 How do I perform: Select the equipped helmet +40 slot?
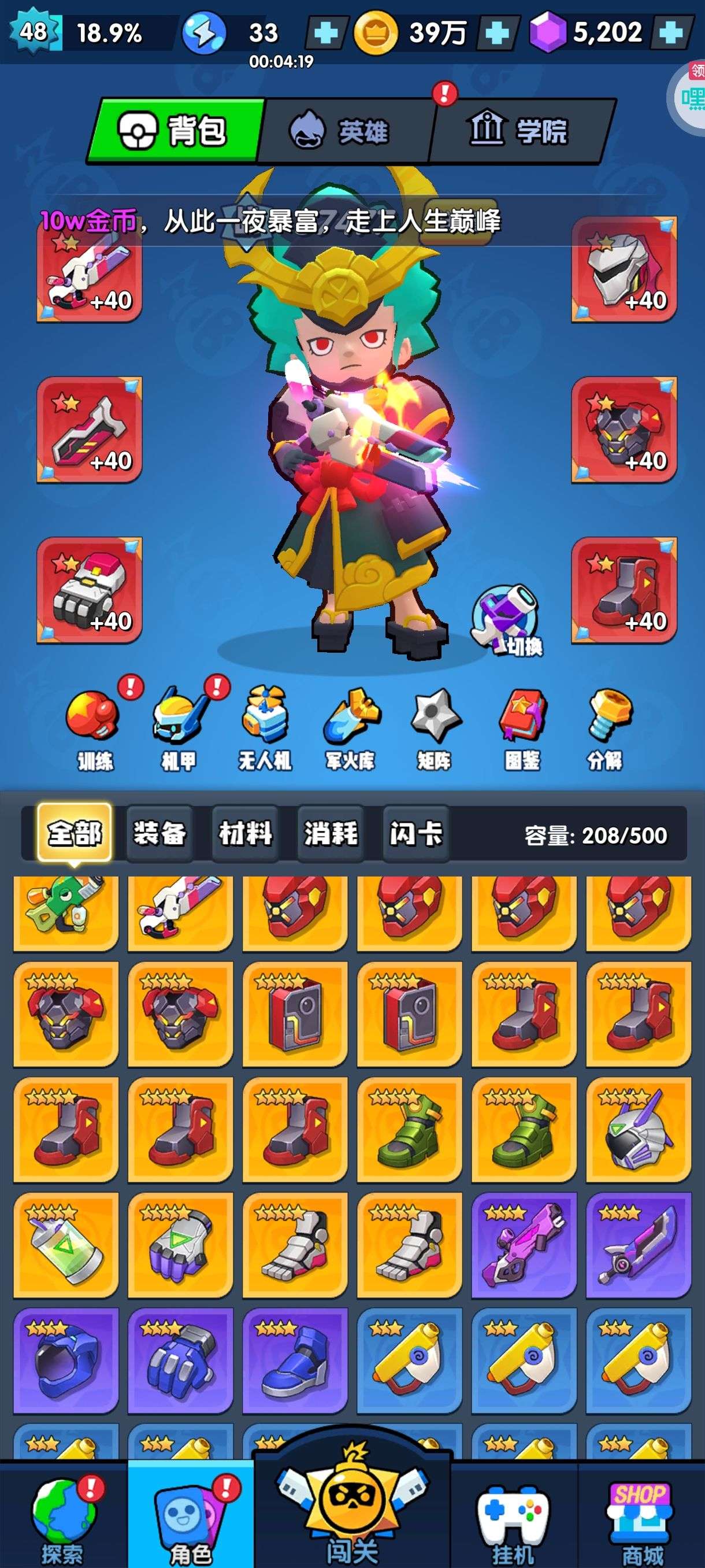pos(624,269)
